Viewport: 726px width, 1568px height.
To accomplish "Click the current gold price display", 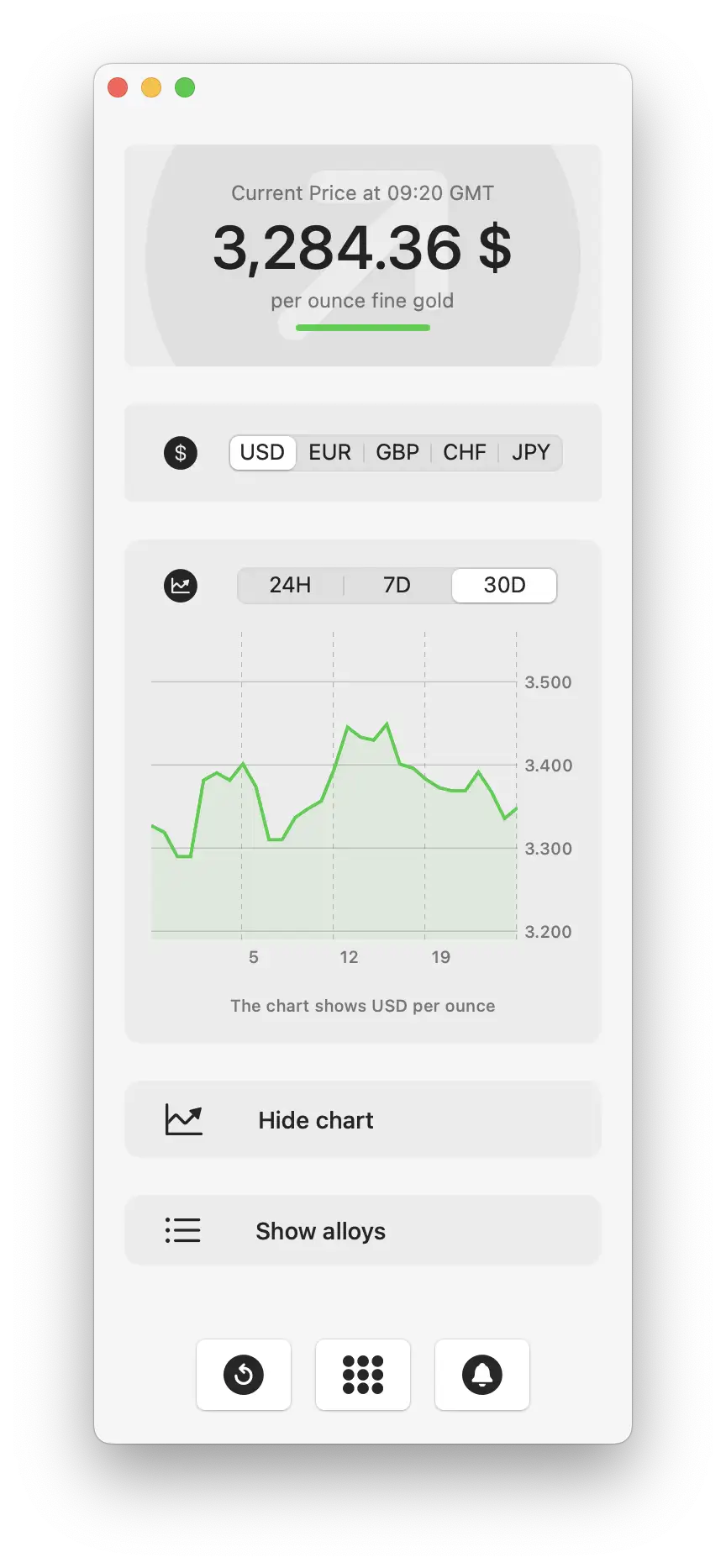I will 362,248.
